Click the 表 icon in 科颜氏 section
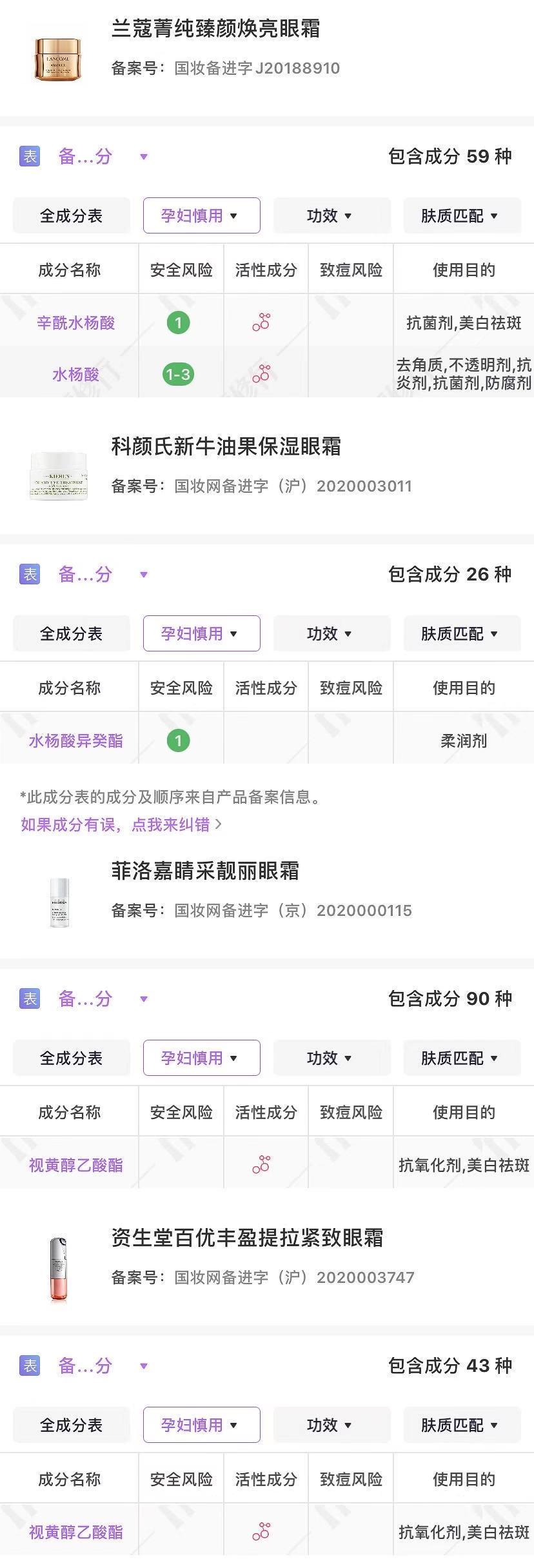This screenshot has height=1568, width=534. pos(30,574)
